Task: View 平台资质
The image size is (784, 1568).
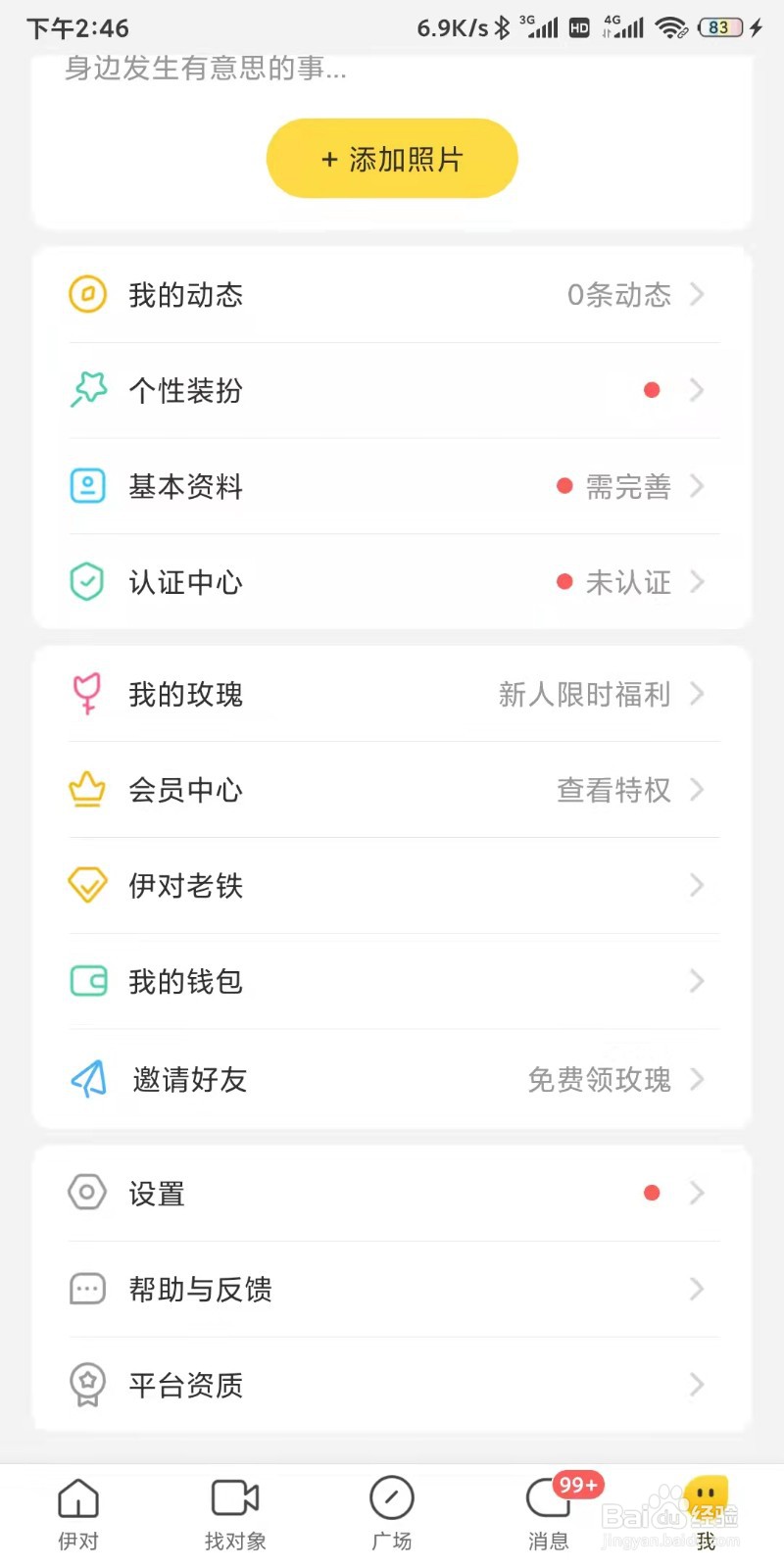Action: (x=392, y=1385)
